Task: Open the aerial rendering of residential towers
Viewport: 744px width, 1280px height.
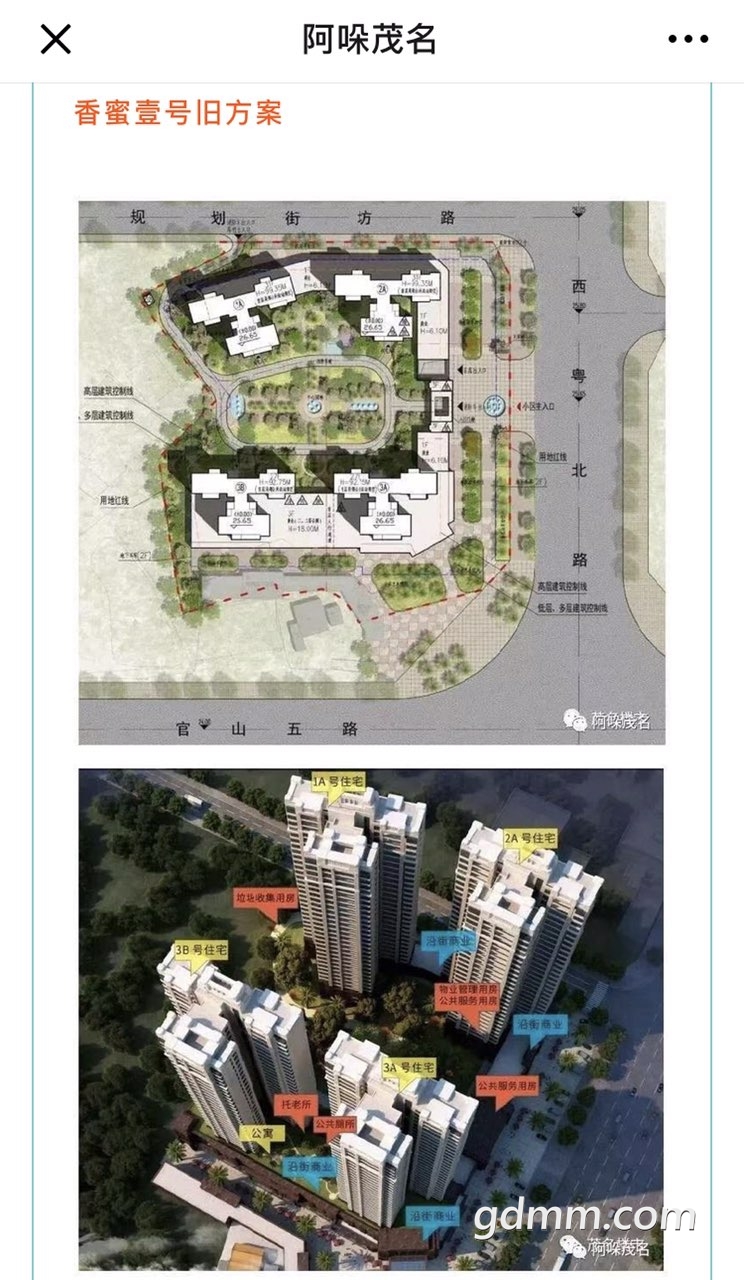Action: [371, 1018]
